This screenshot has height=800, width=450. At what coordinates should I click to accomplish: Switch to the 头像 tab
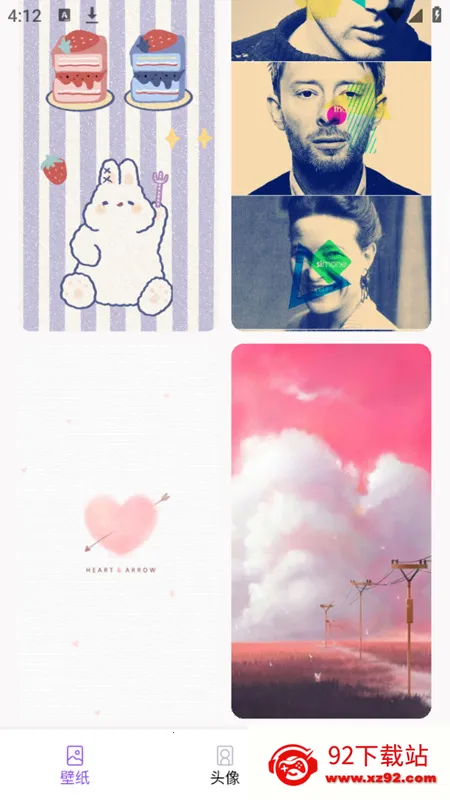pyautogui.click(x=225, y=765)
